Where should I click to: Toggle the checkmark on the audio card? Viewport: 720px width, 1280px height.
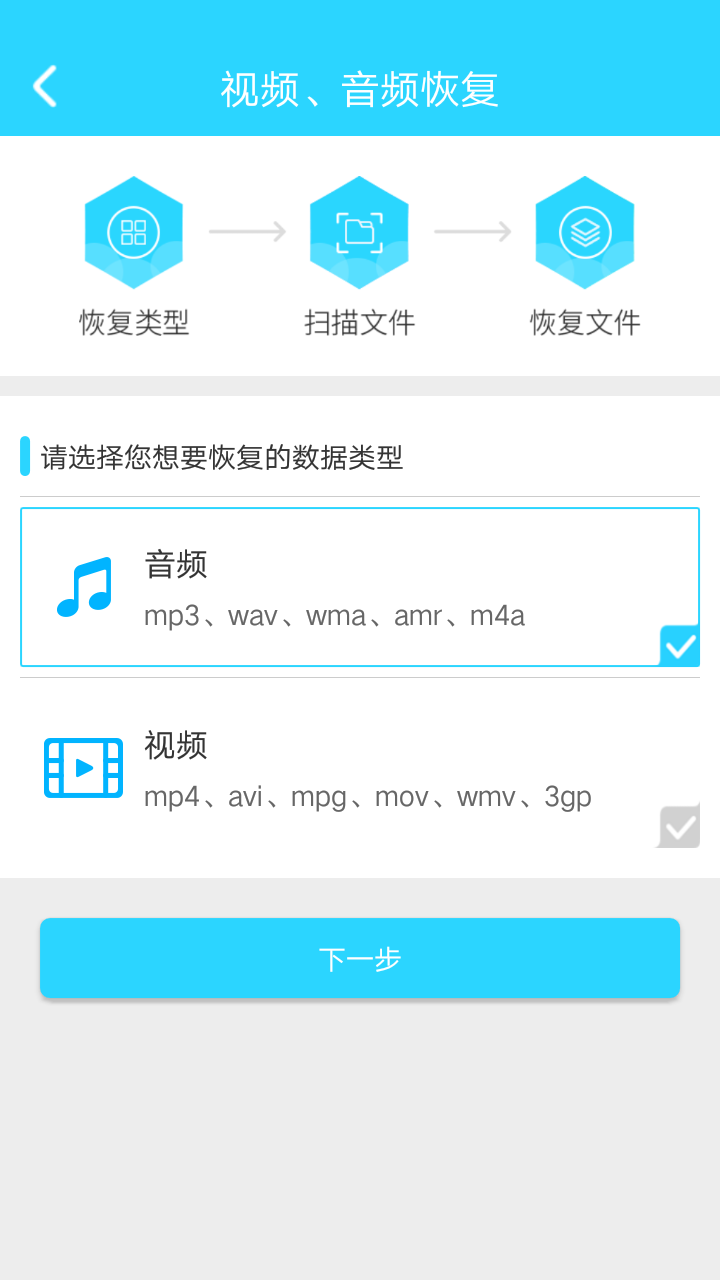coord(680,647)
